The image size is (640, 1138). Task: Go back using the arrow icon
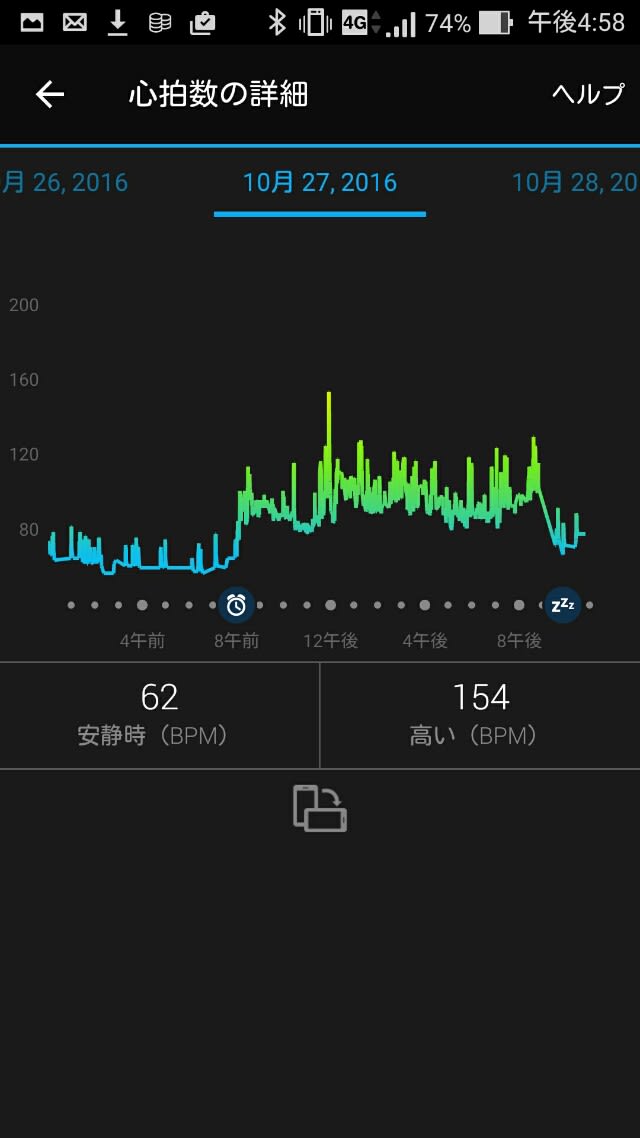point(50,94)
